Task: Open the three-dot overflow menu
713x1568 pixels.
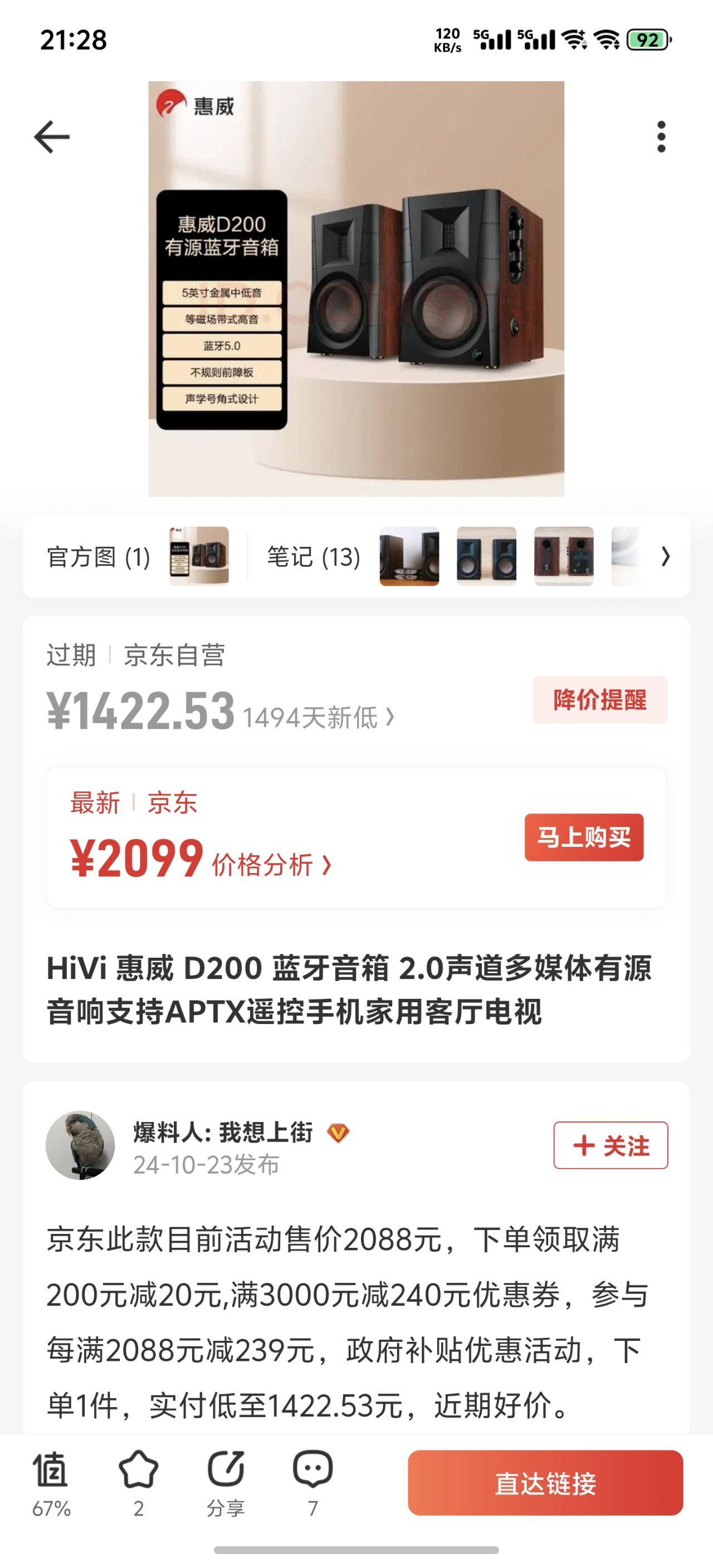Action: tap(661, 137)
